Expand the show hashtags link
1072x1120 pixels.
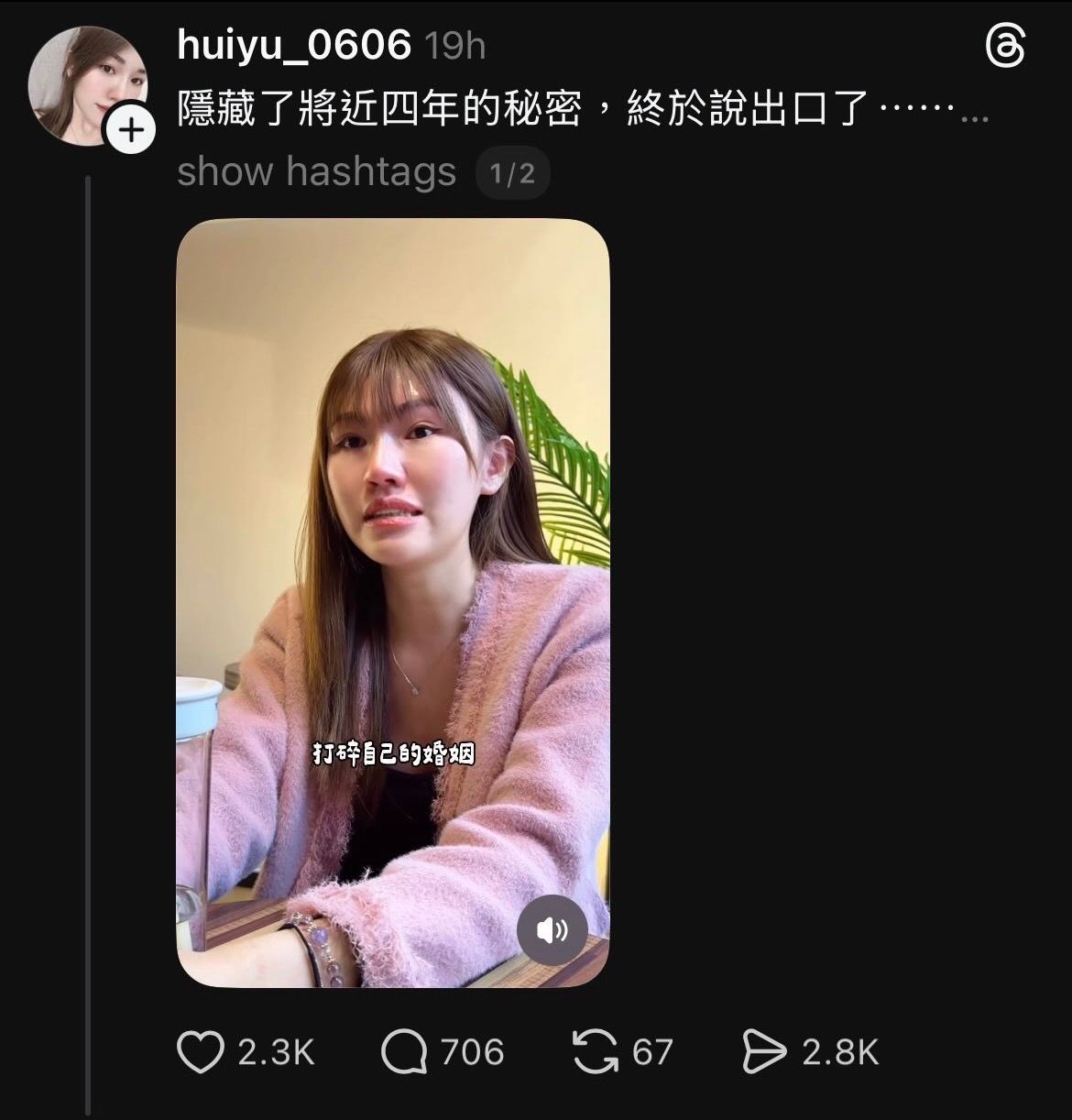(x=316, y=171)
